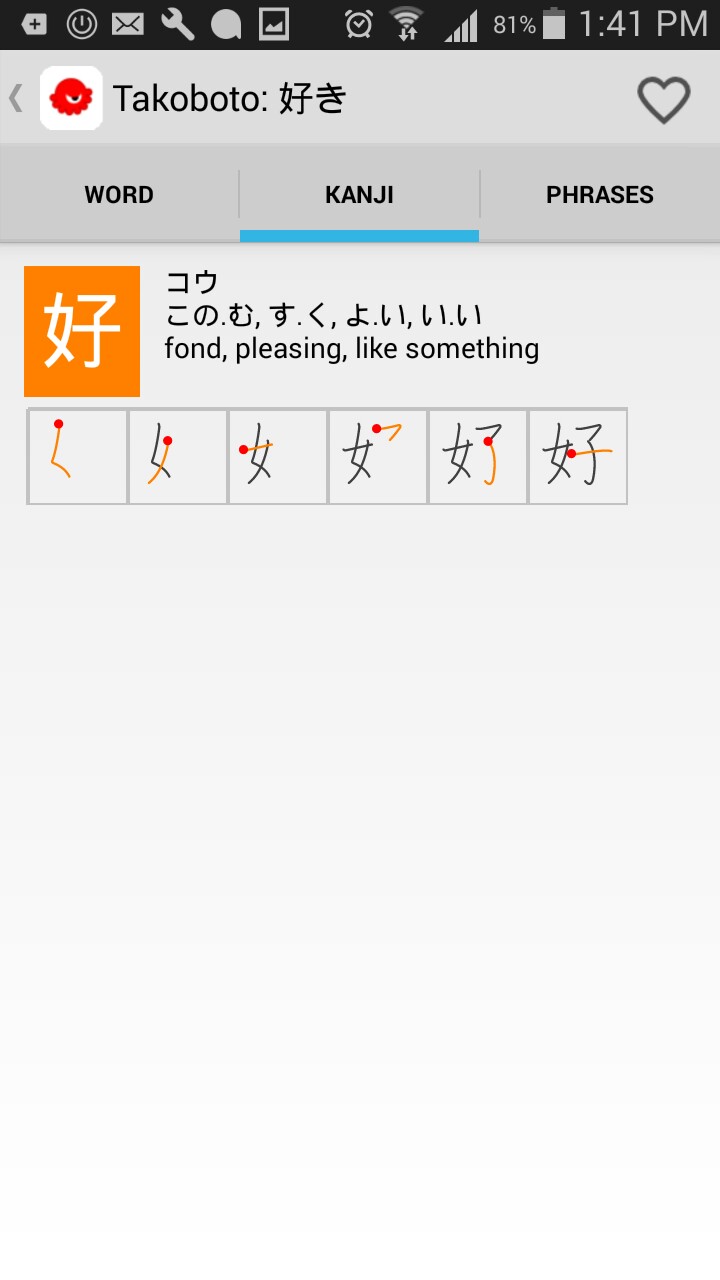Favorite this entry with the heart icon
This screenshot has height=1280, width=720.
coord(662,97)
